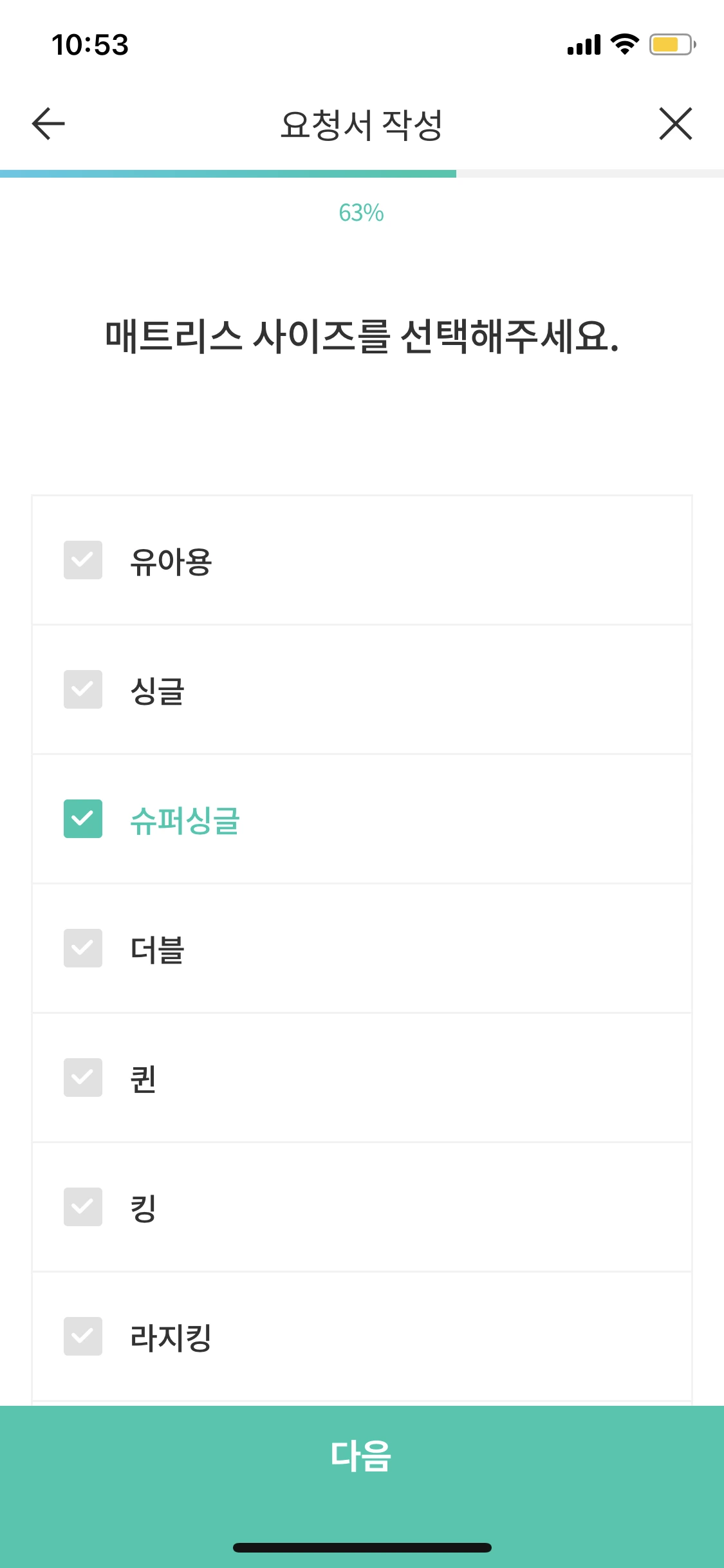
Task: Click the green 슈퍼싱글 label text
Action: pyautogui.click(x=187, y=819)
